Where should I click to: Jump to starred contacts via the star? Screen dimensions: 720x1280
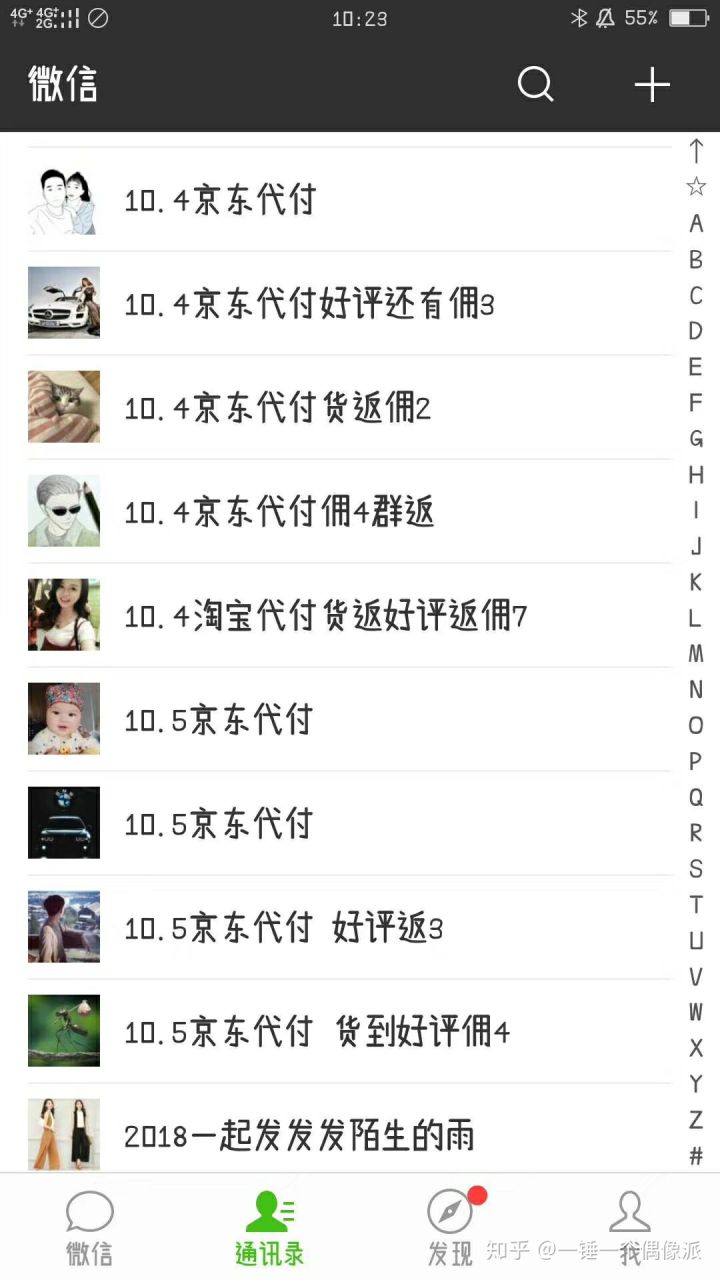coord(696,187)
